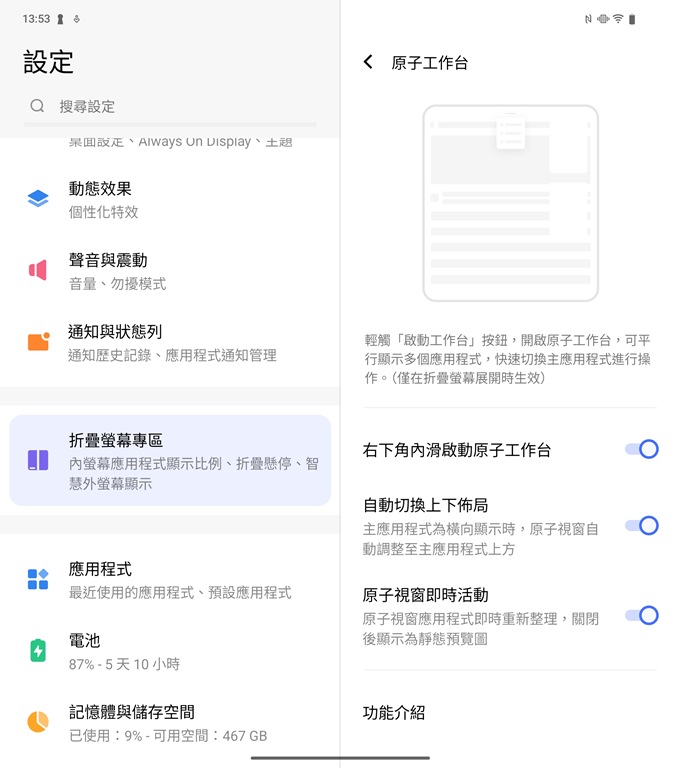Image resolution: width=681 pixels, height=768 pixels.
Task: Open 應用程式 settings
Action: pos(170,580)
